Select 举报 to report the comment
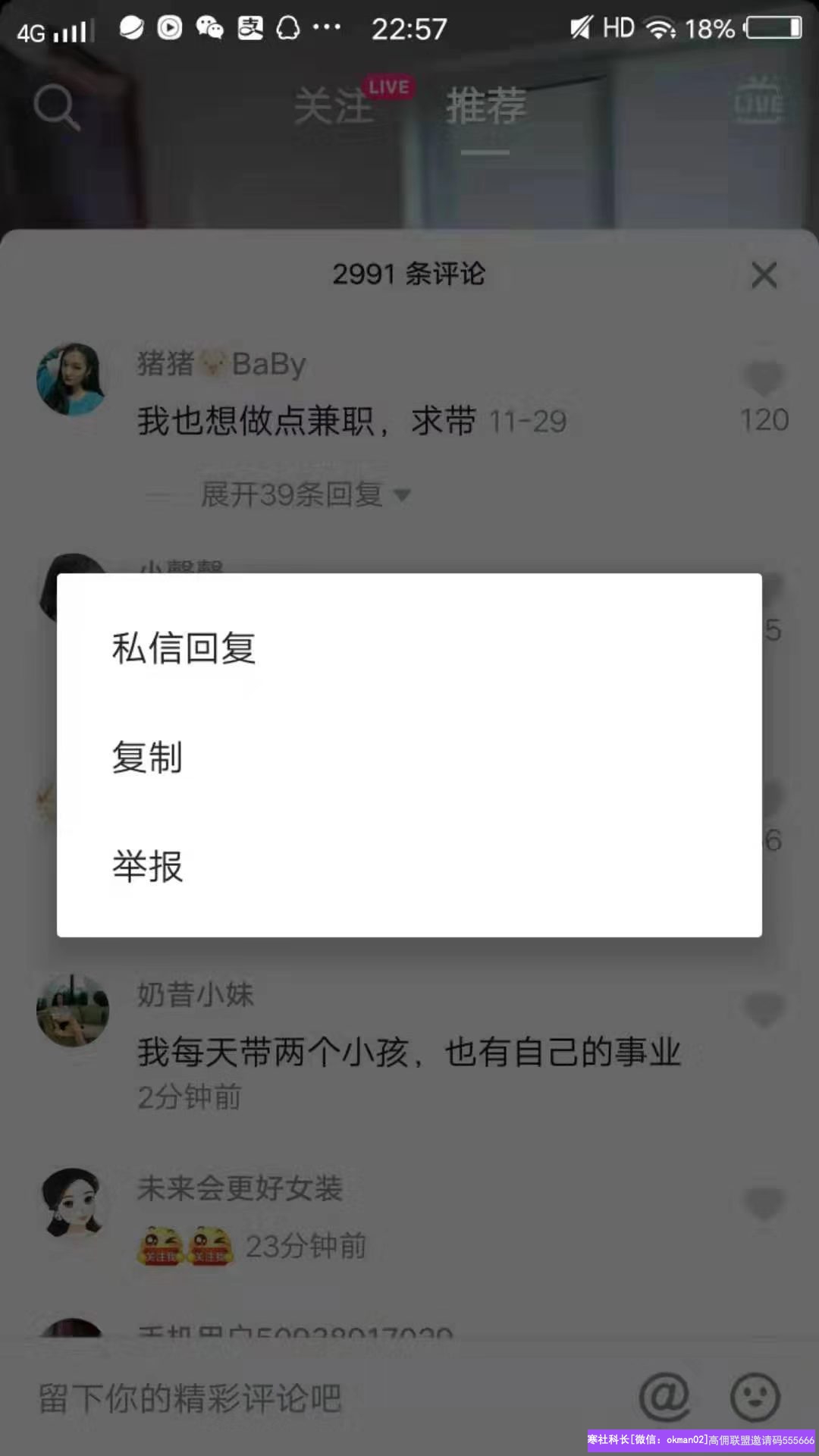The width and height of the screenshot is (819, 1456). pyautogui.click(x=148, y=865)
